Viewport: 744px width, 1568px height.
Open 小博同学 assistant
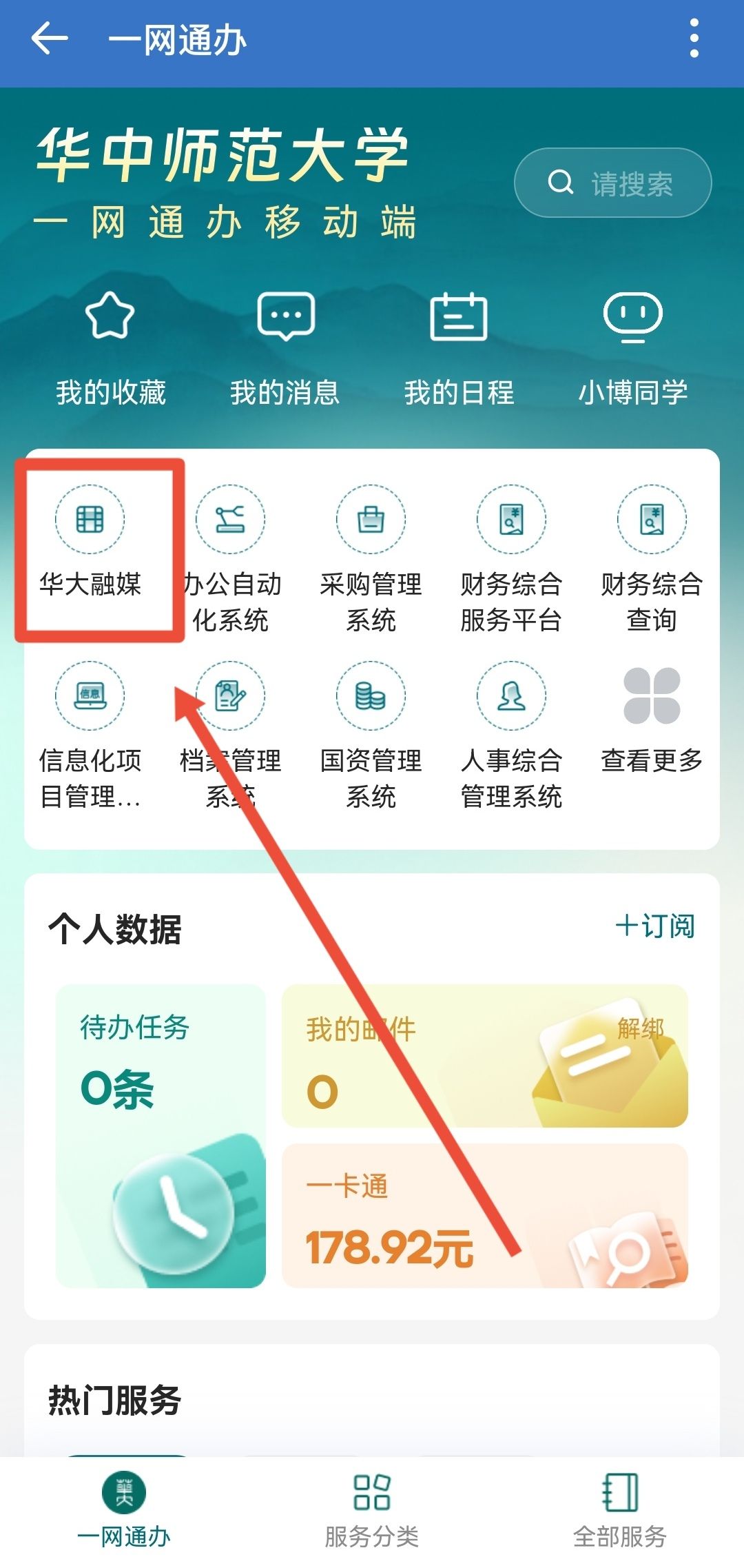632,348
